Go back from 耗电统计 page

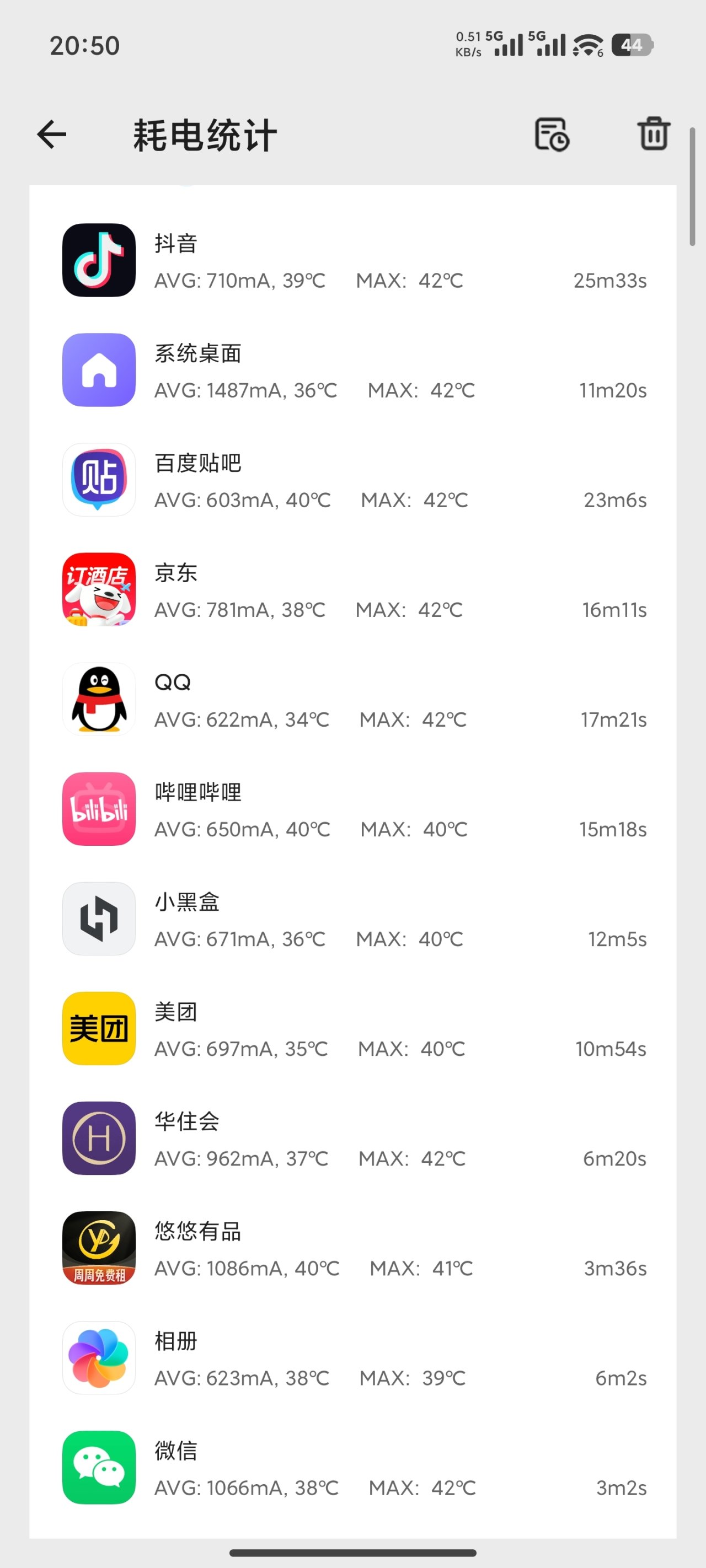52,135
